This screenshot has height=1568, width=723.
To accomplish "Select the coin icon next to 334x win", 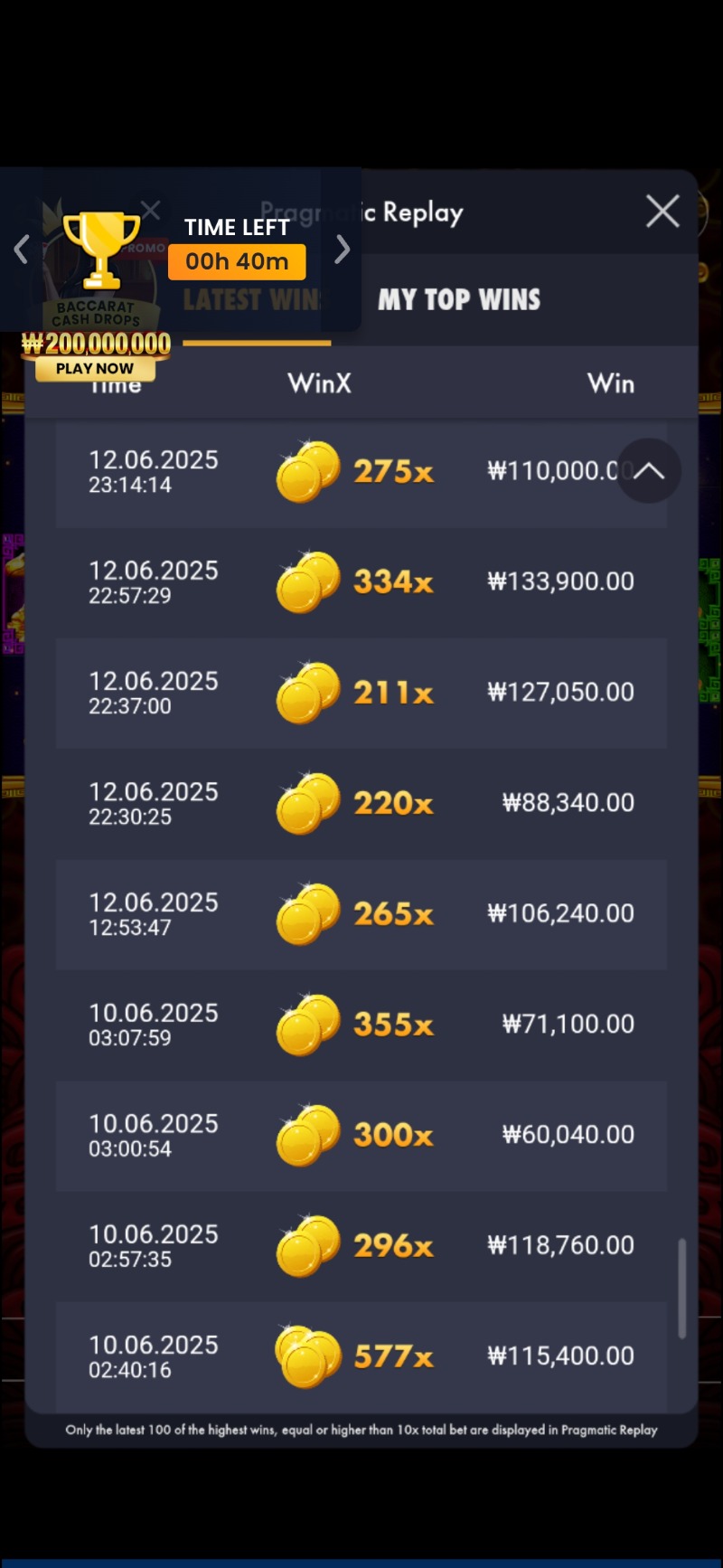I will click(307, 581).
